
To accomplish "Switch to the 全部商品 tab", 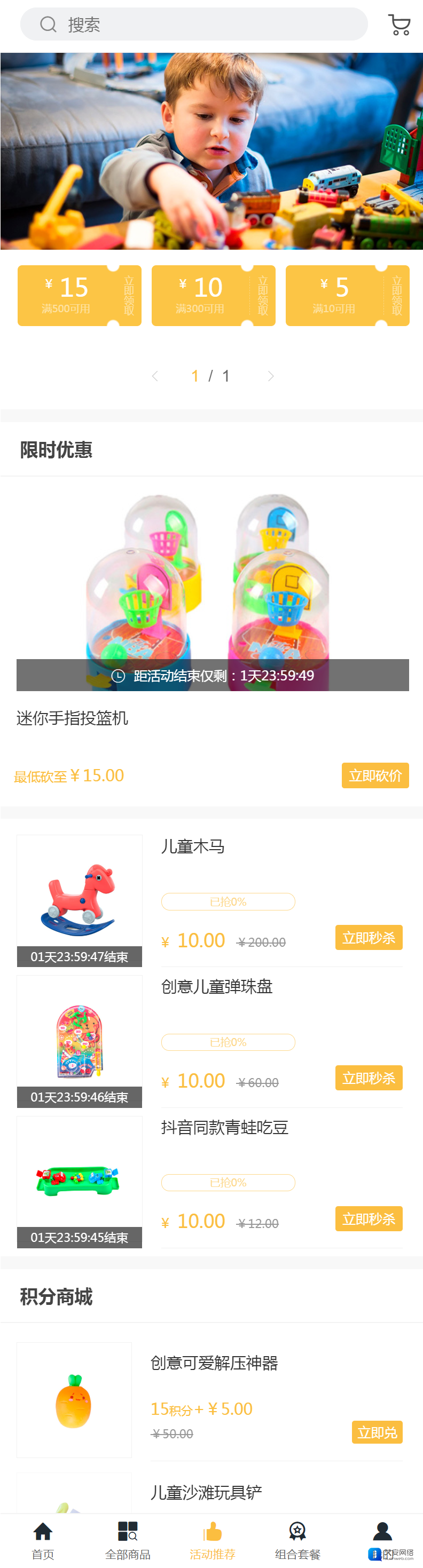I will (x=128, y=1540).
